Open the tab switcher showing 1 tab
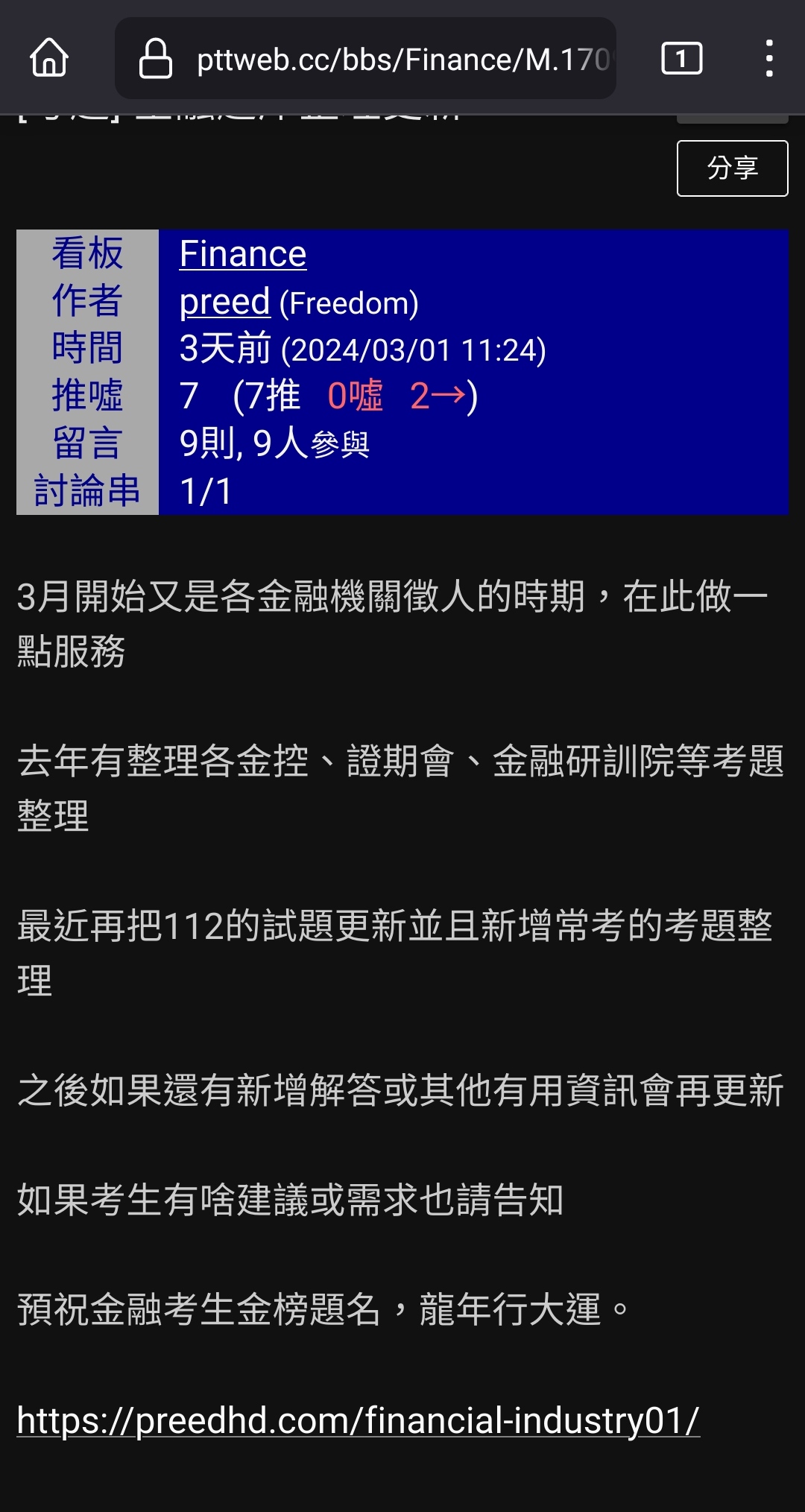The width and height of the screenshot is (805, 1512). (x=681, y=58)
